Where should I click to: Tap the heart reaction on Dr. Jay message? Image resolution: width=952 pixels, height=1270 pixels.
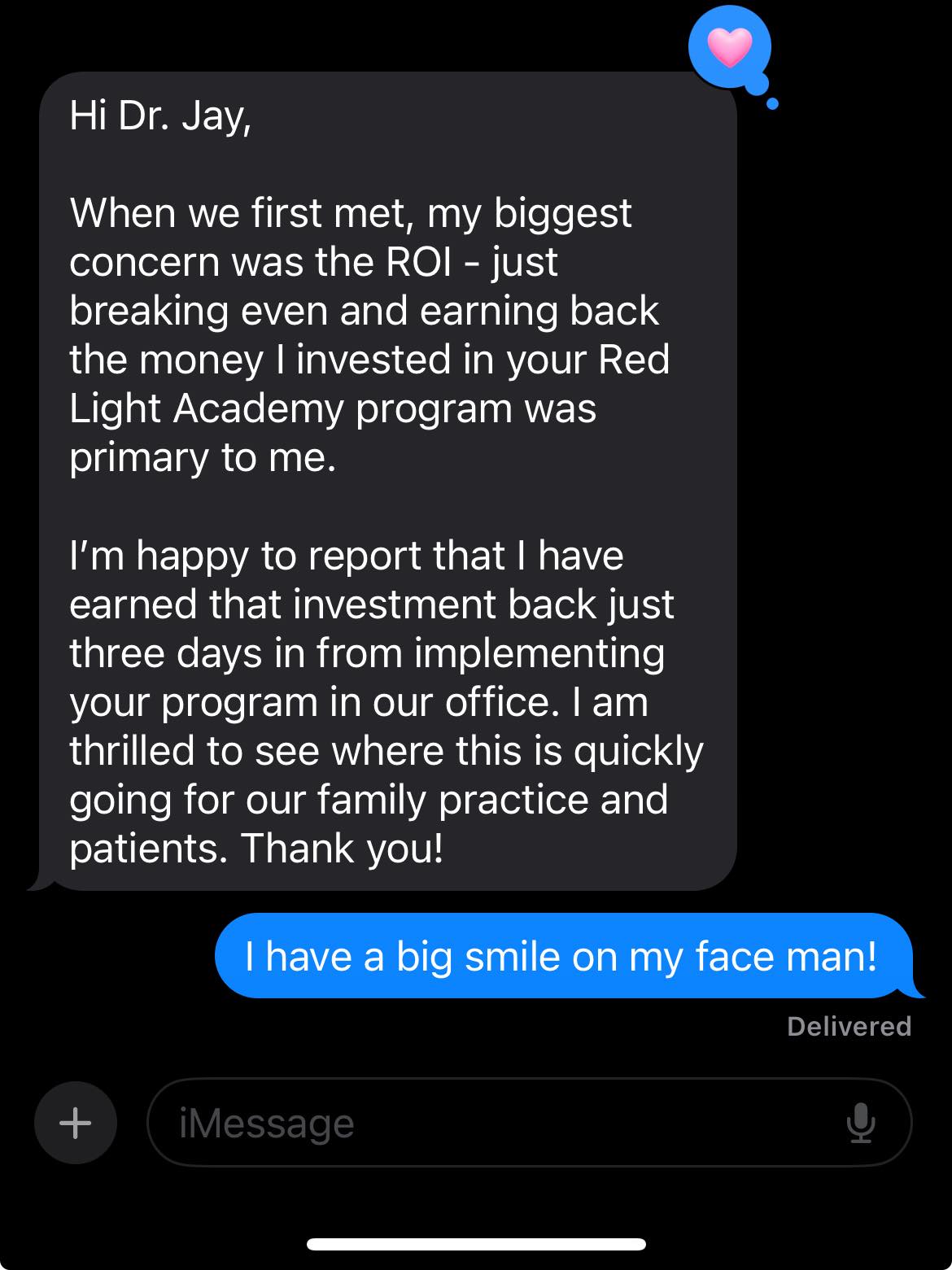click(x=729, y=47)
